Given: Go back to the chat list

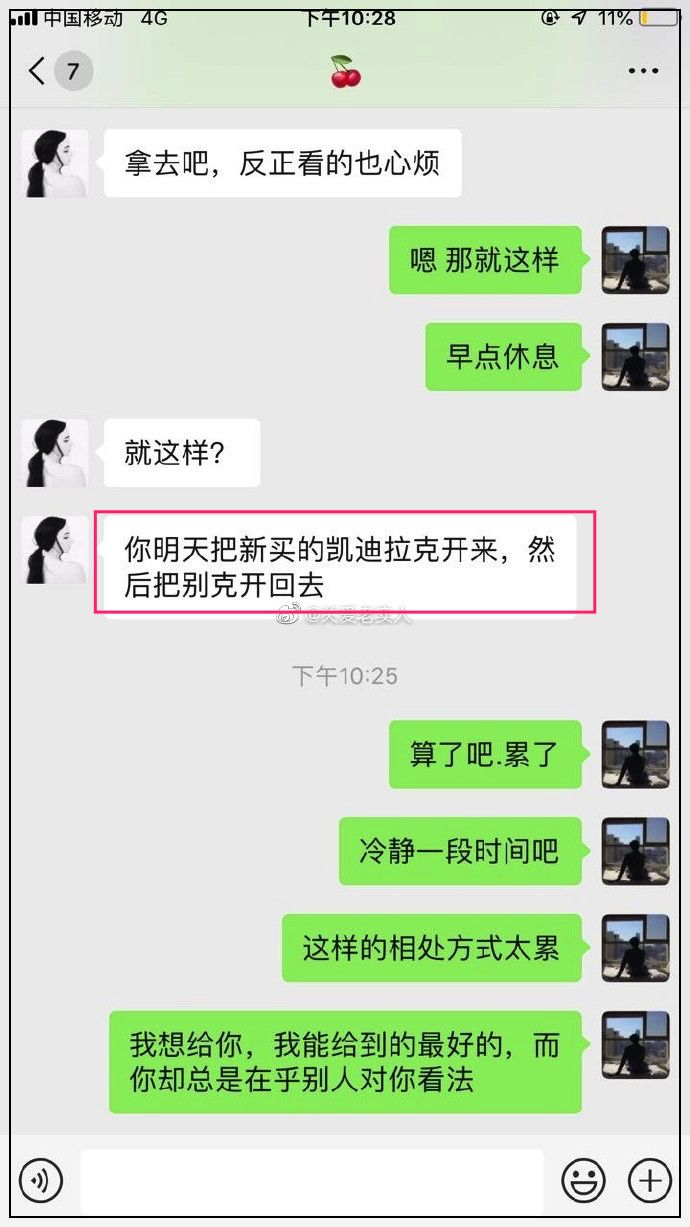Looking at the screenshot, I should point(38,72).
